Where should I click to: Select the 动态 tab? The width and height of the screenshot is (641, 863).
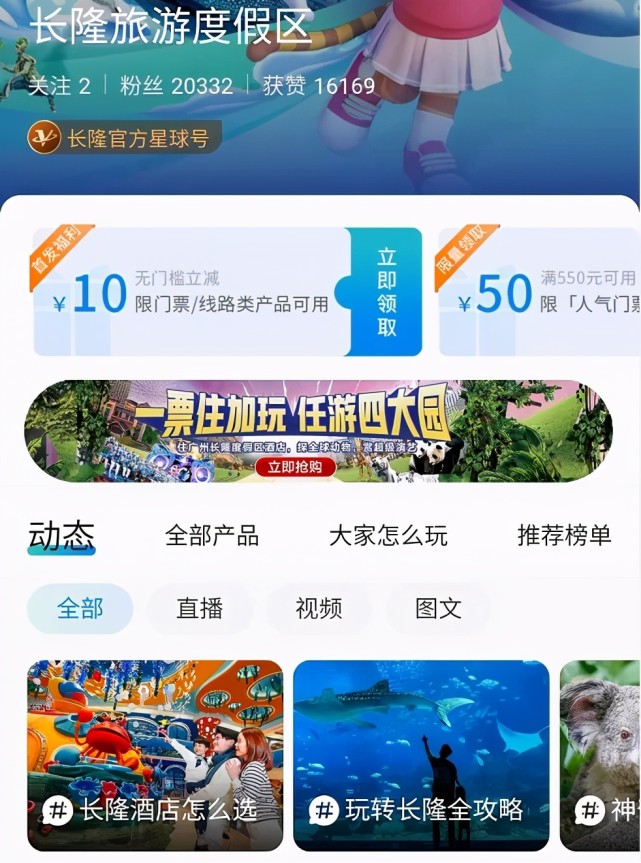coord(62,537)
